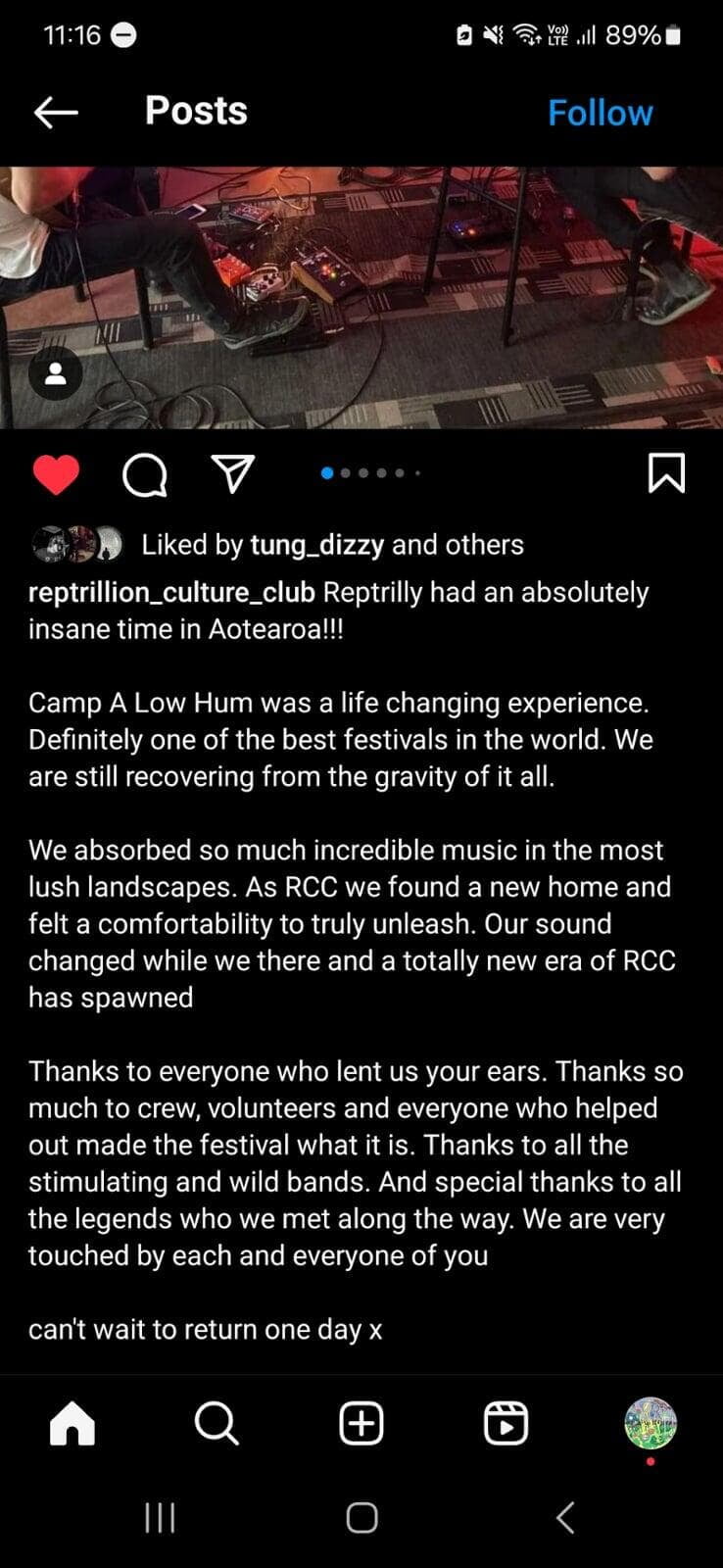Follow reptrillion_culture_club
The height and width of the screenshot is (1568, 723).
(x=600, y=113)
